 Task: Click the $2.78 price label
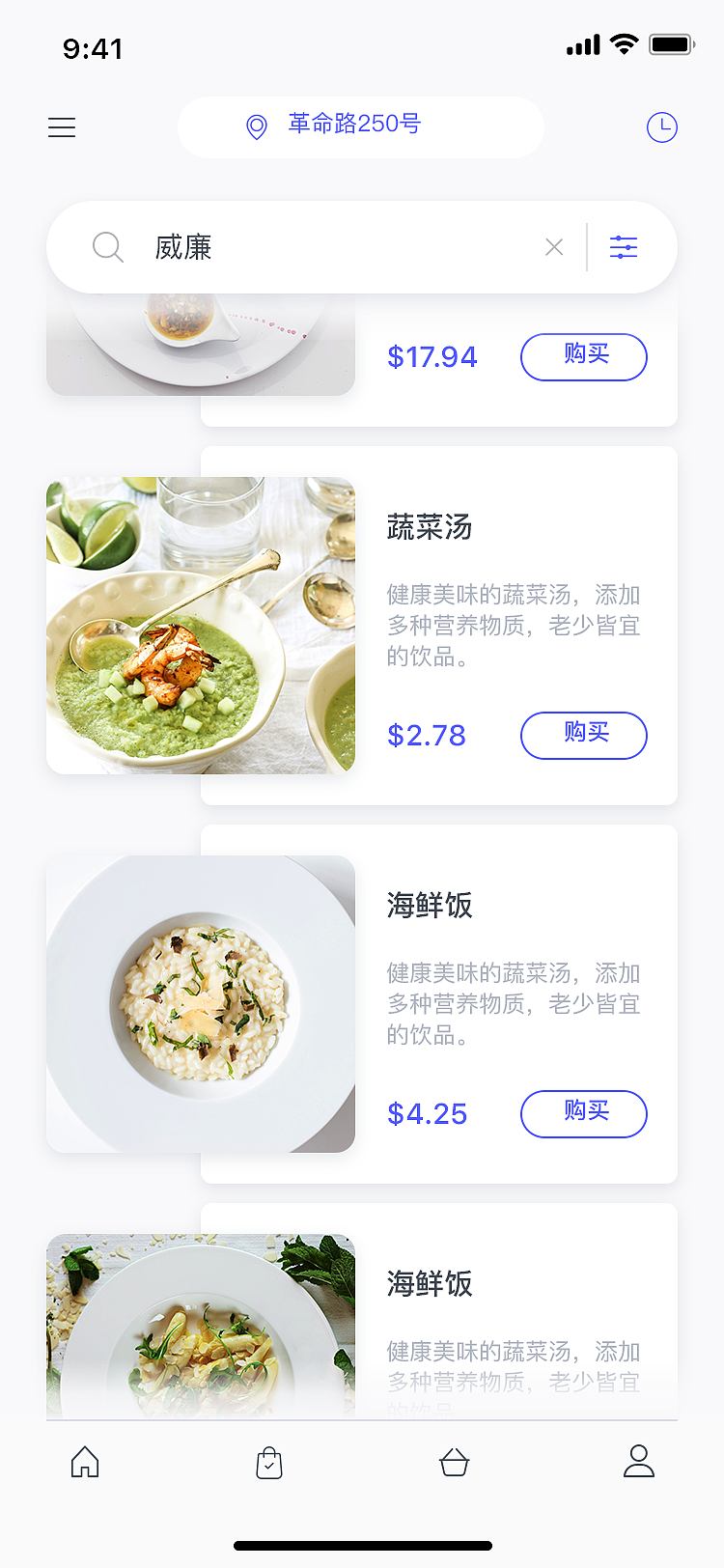coord(427,736)
